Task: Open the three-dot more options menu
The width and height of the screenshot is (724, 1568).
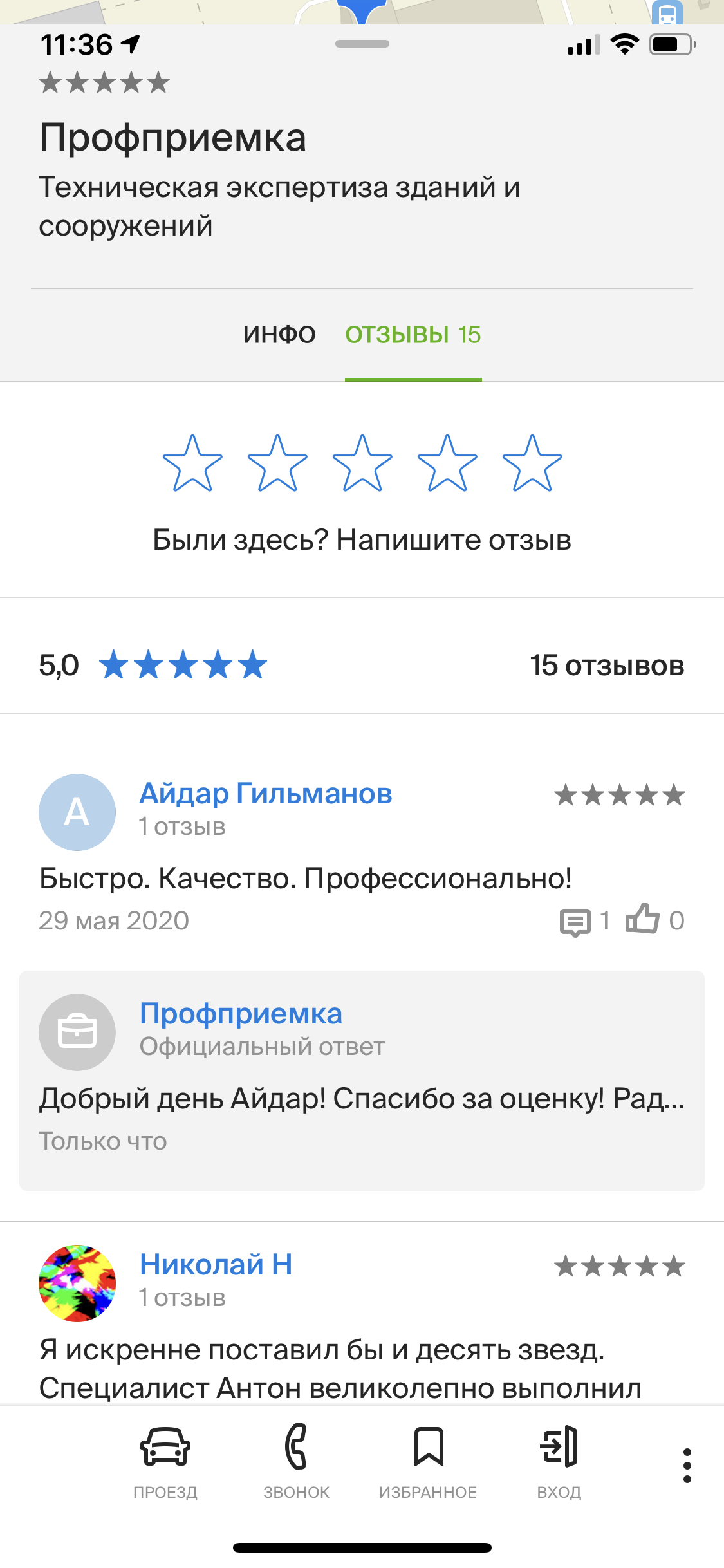Action: coord(687,1466)
